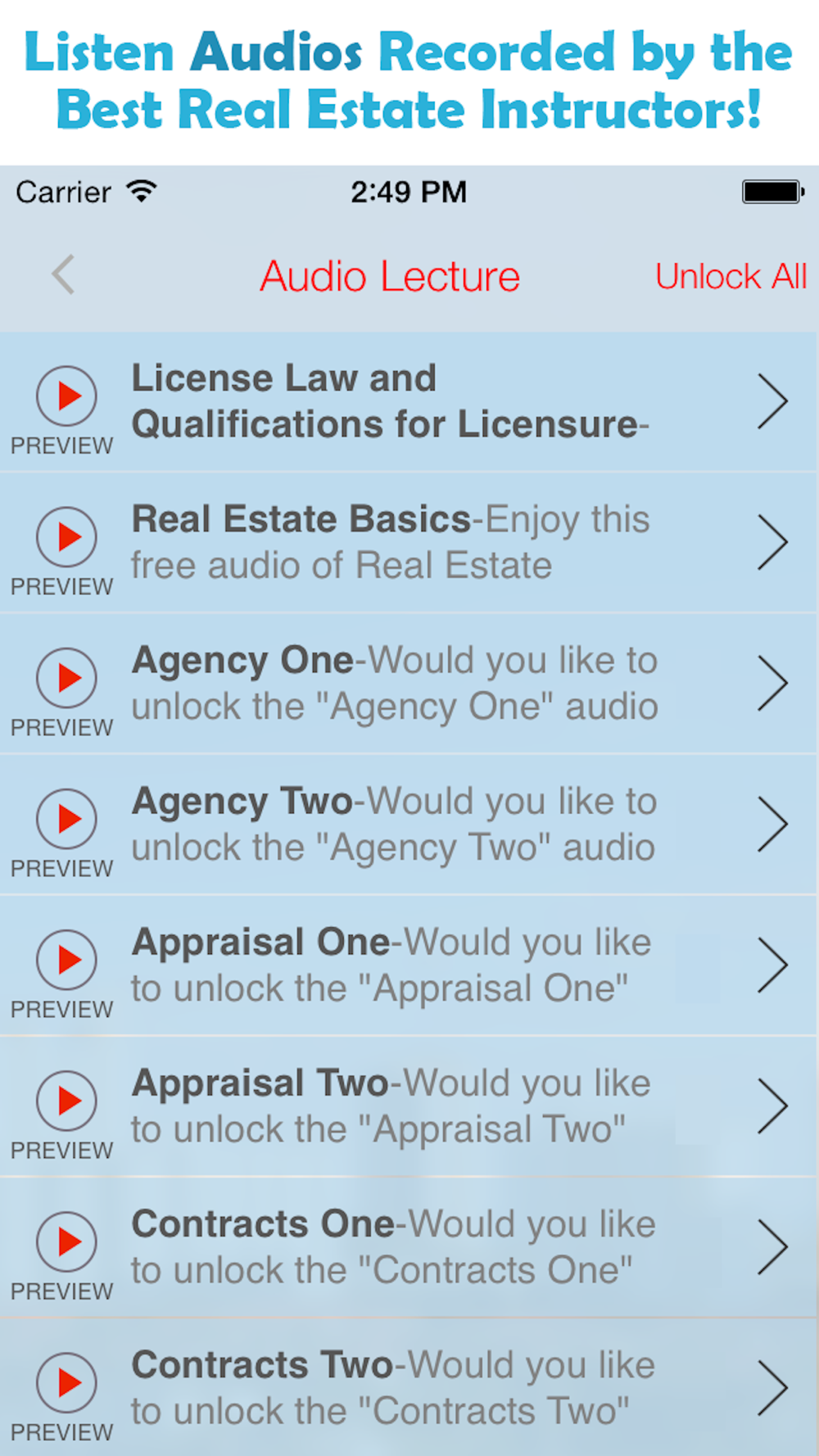Open the Agency Two audio lecture
The height and width of the screenshot is (1456, 819).
click(x=409, y=825)
